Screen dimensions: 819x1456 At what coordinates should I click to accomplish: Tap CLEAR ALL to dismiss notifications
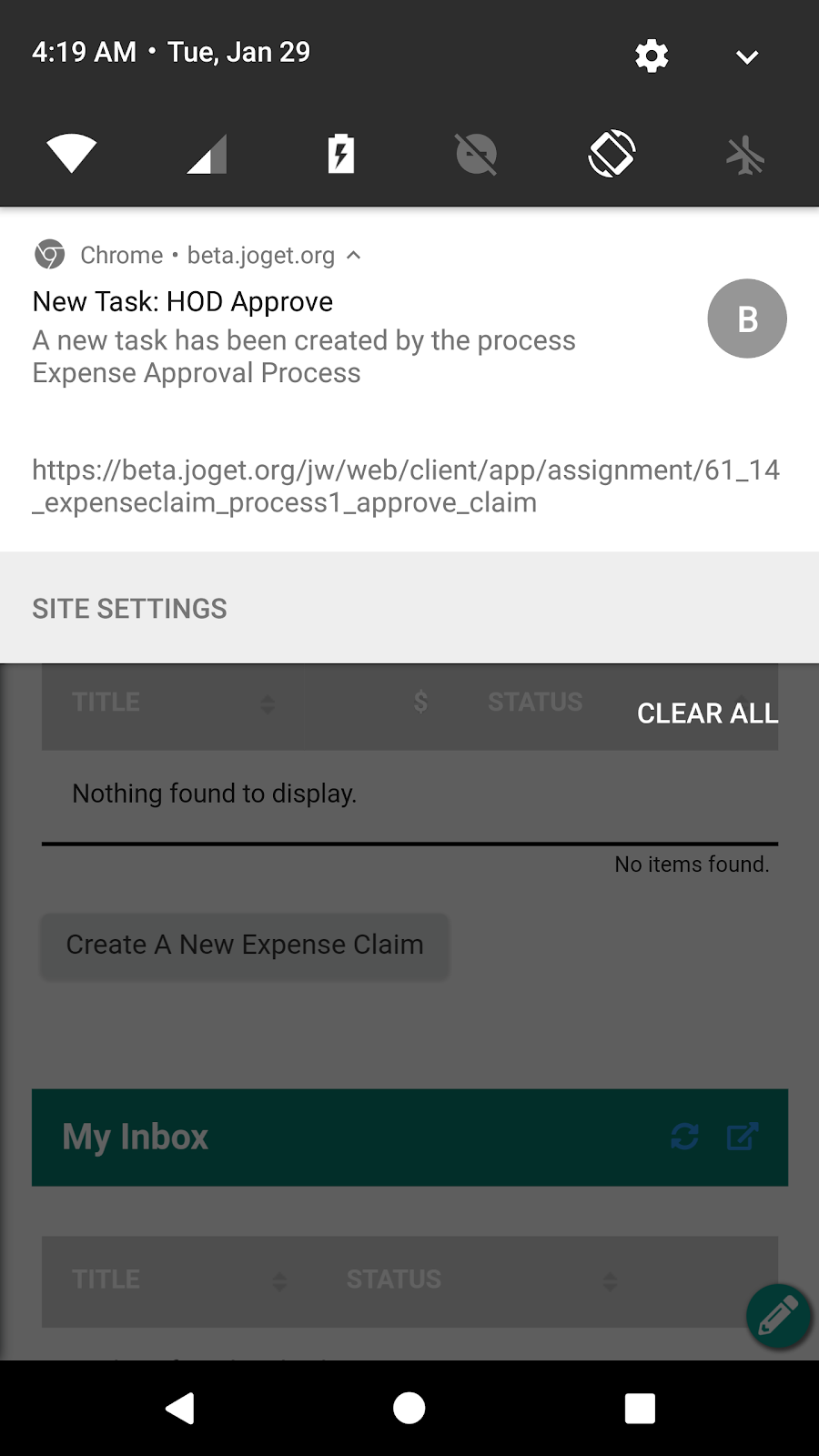708,713
